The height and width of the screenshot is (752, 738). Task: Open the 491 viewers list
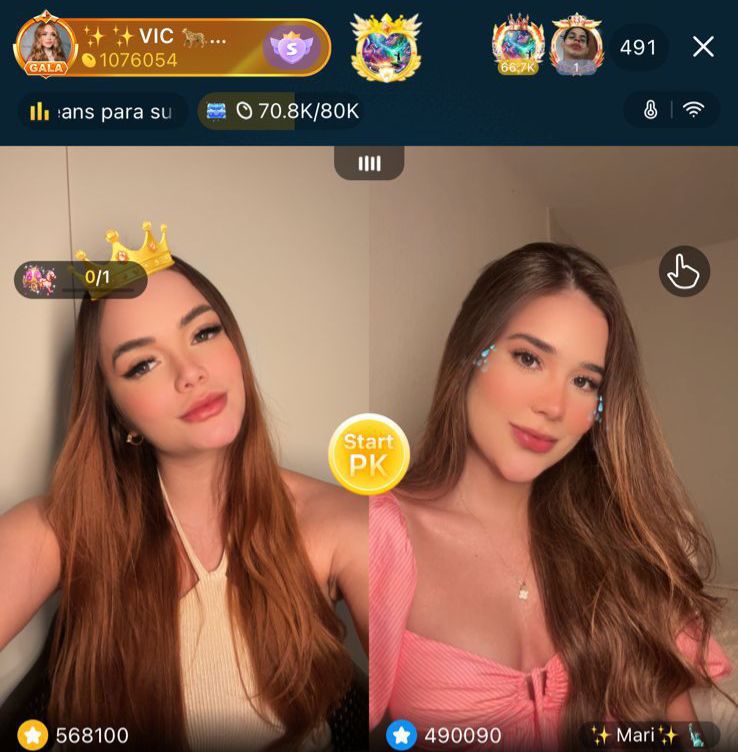point(638,47)
